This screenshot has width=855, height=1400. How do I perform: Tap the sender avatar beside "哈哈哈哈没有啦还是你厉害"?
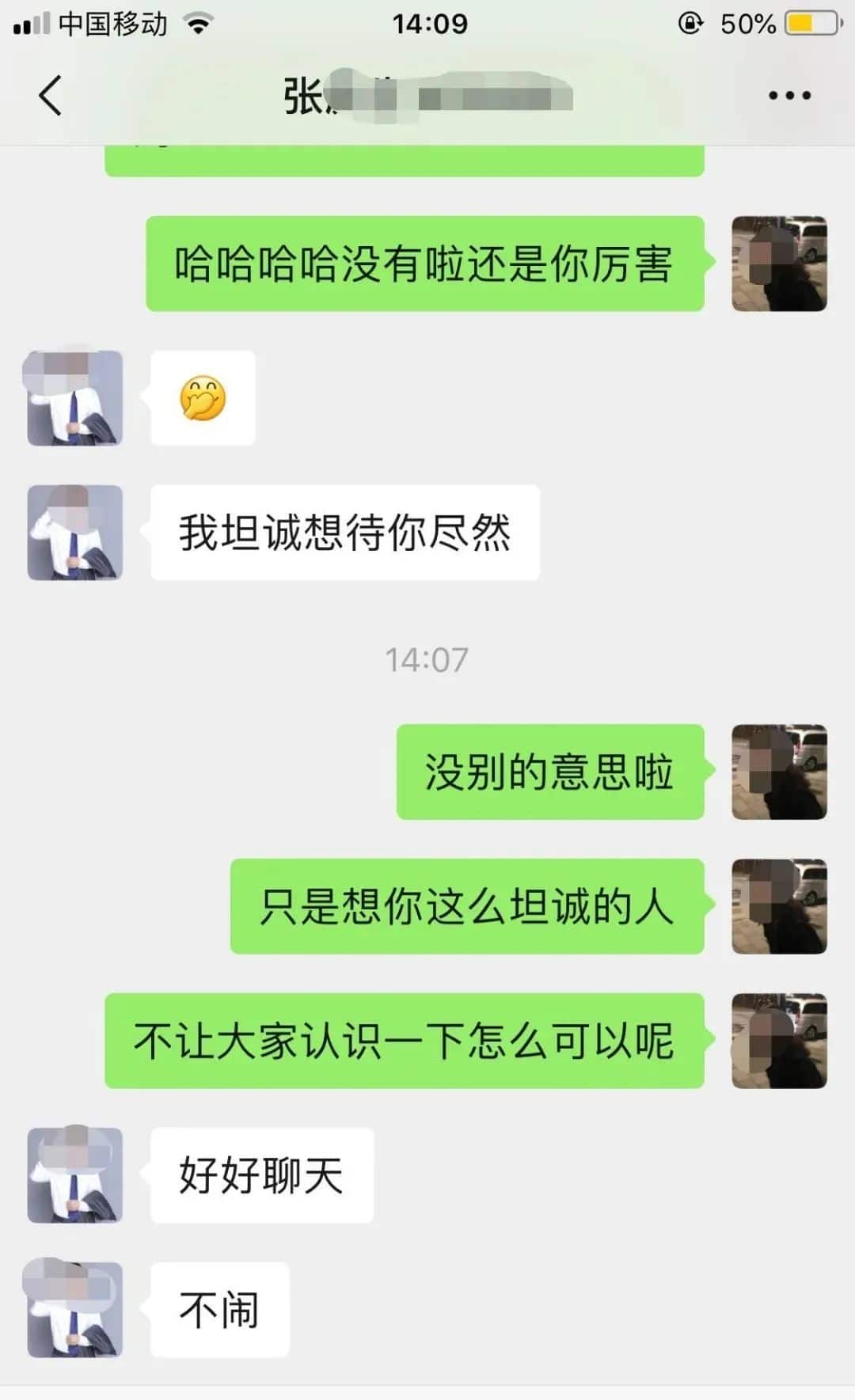tap(779, 264)
